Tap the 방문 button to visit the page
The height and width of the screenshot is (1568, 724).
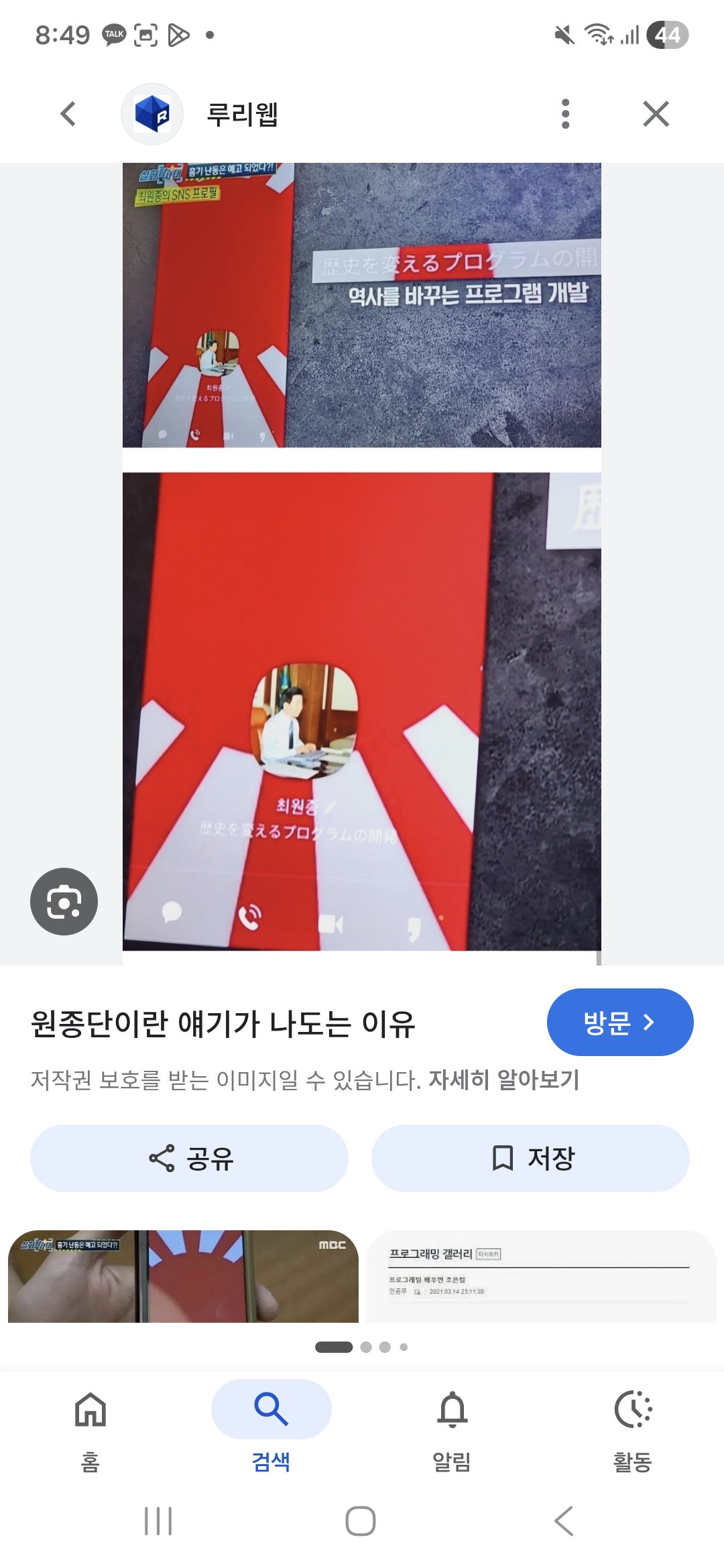coord(619,1022)
